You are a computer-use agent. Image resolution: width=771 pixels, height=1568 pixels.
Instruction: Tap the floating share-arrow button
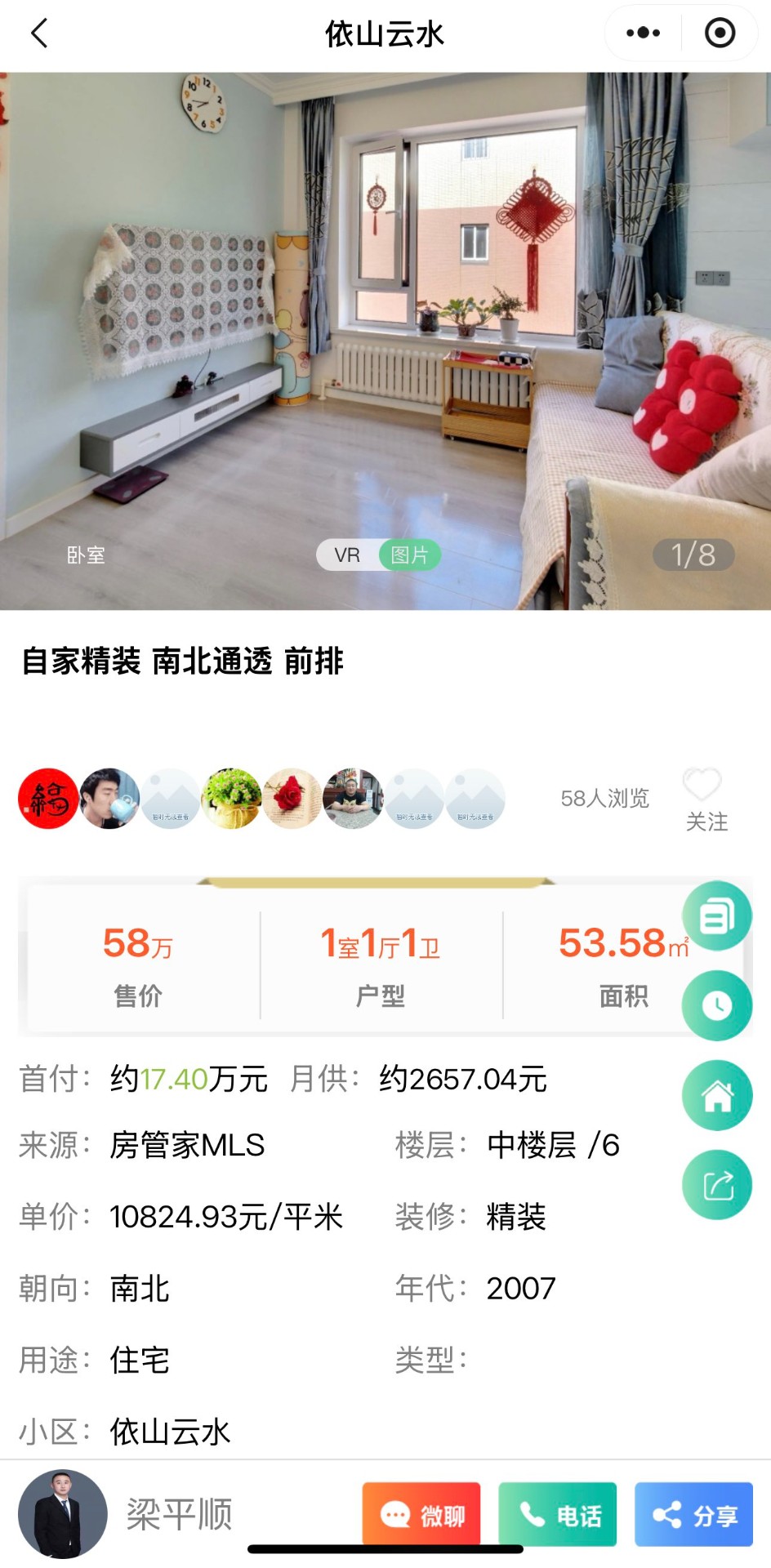click(x=717, y=1185)
